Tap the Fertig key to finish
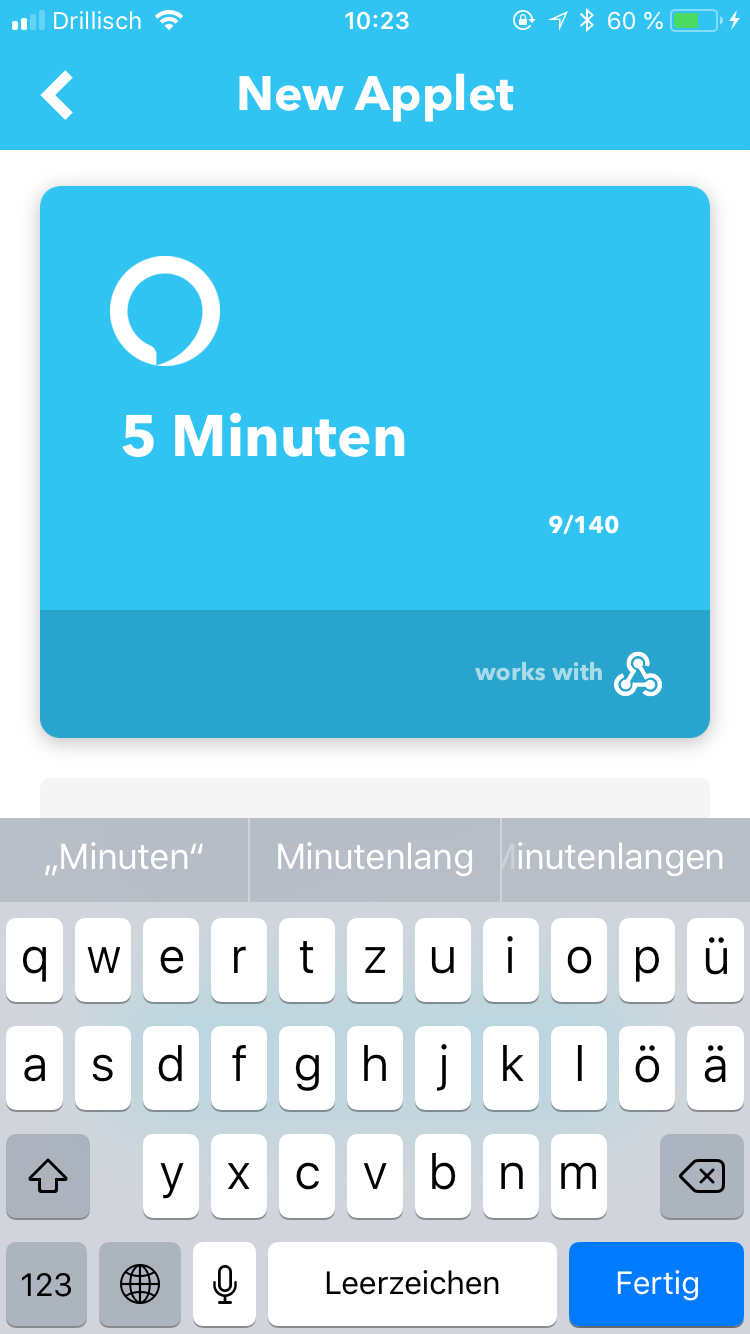Screen dimensions: 750x1334 coord(657,1283)
